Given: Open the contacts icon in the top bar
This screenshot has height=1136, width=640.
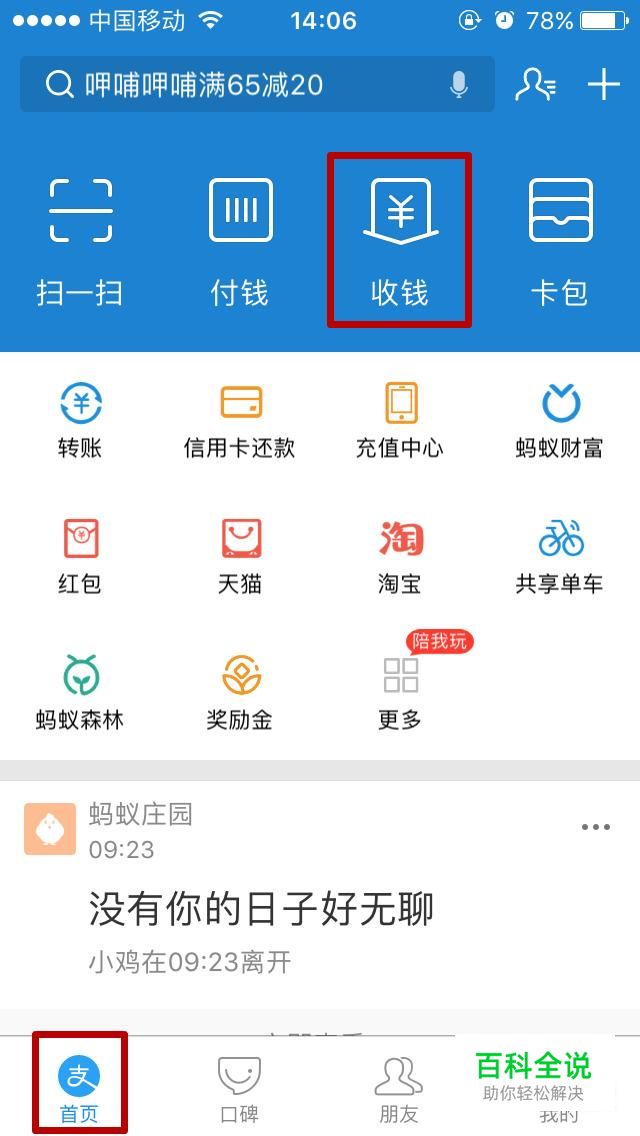Looking at the screenshot, I should tap(535, 85).
